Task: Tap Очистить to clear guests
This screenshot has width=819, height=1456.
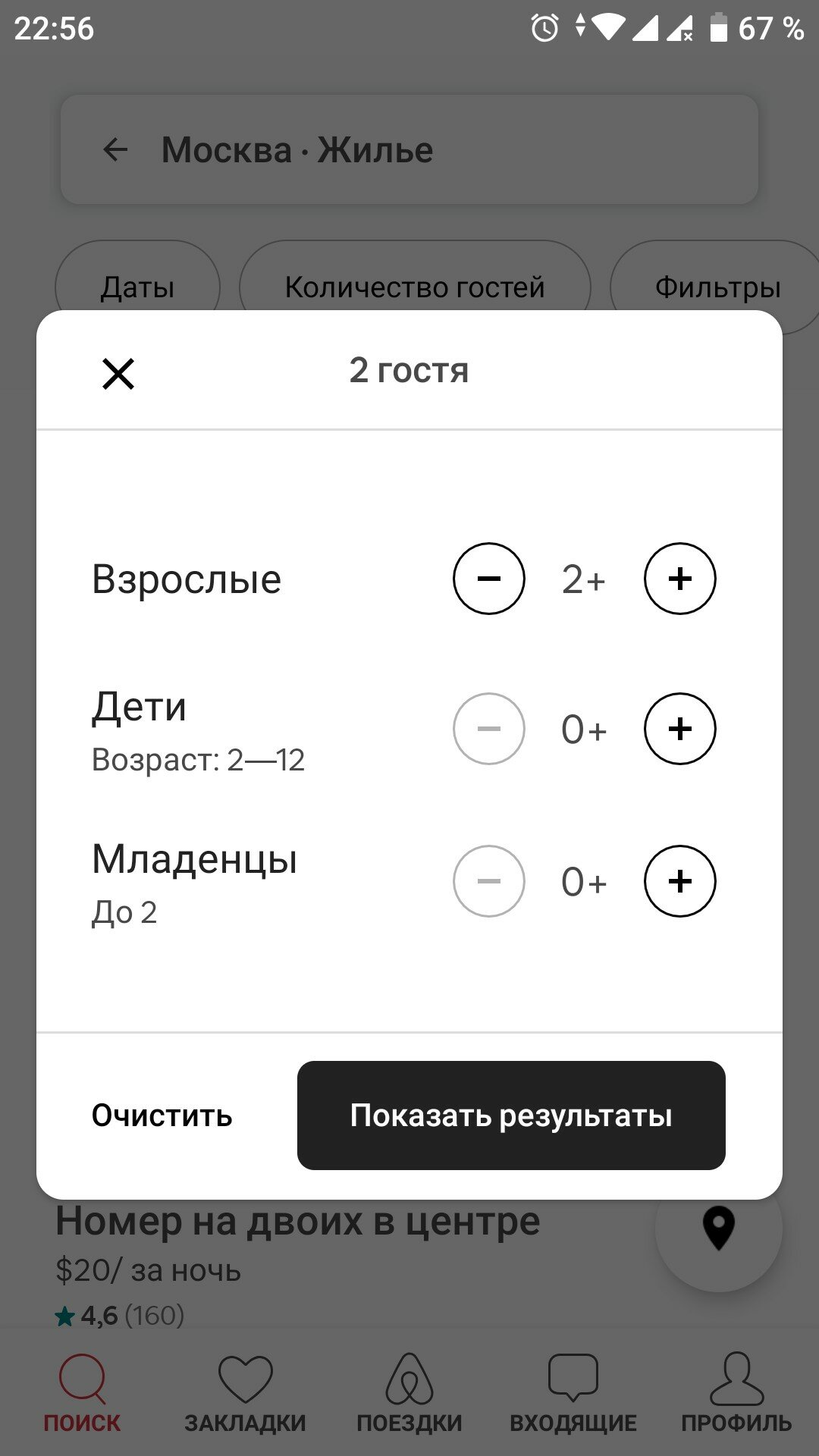Action: [162, 1116]
